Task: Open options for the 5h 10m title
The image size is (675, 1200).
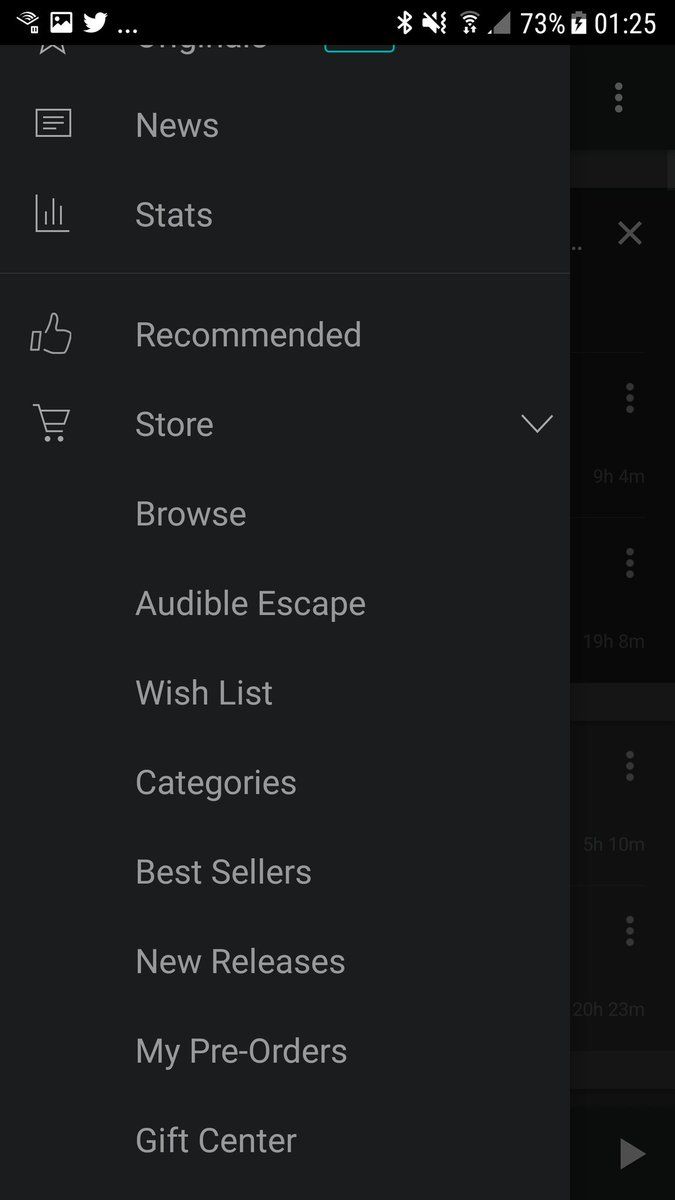Action: click(x=630, y=766)
